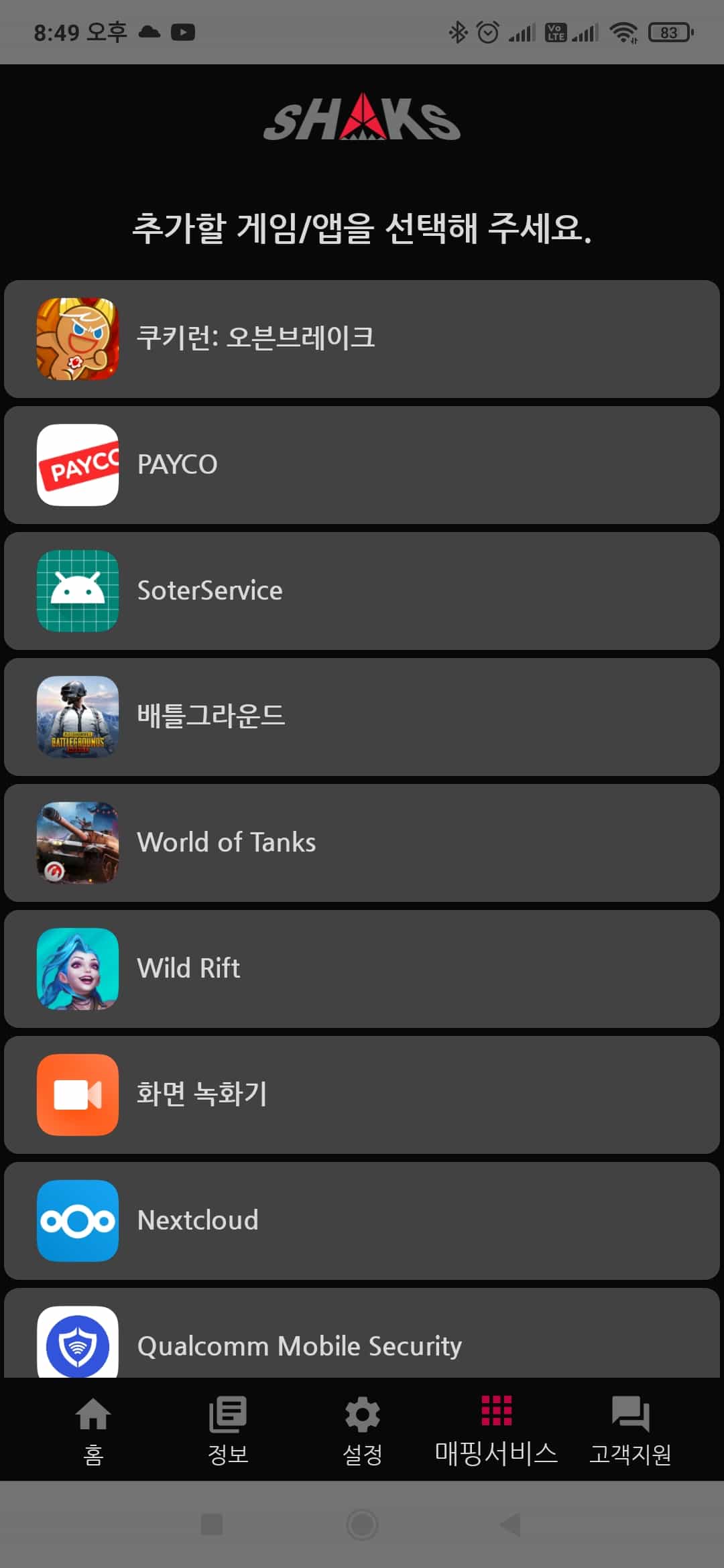Image resolution: width=724 pixels, height=1568 pixels.
Task: Select the 화면 녹화기 recorder icon
Action: coord(78,1094)
